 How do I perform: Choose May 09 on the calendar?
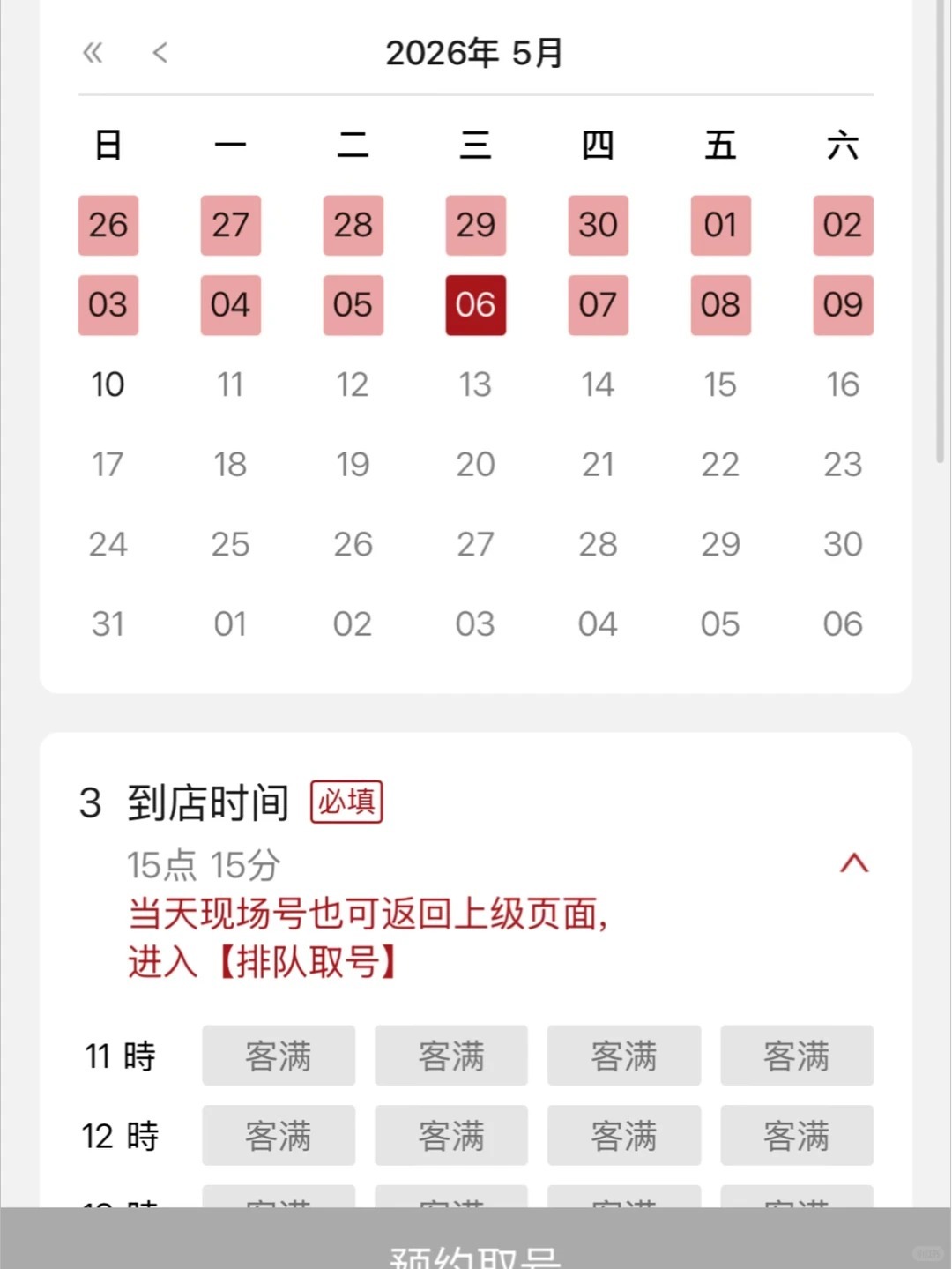(x=843, y=305)
